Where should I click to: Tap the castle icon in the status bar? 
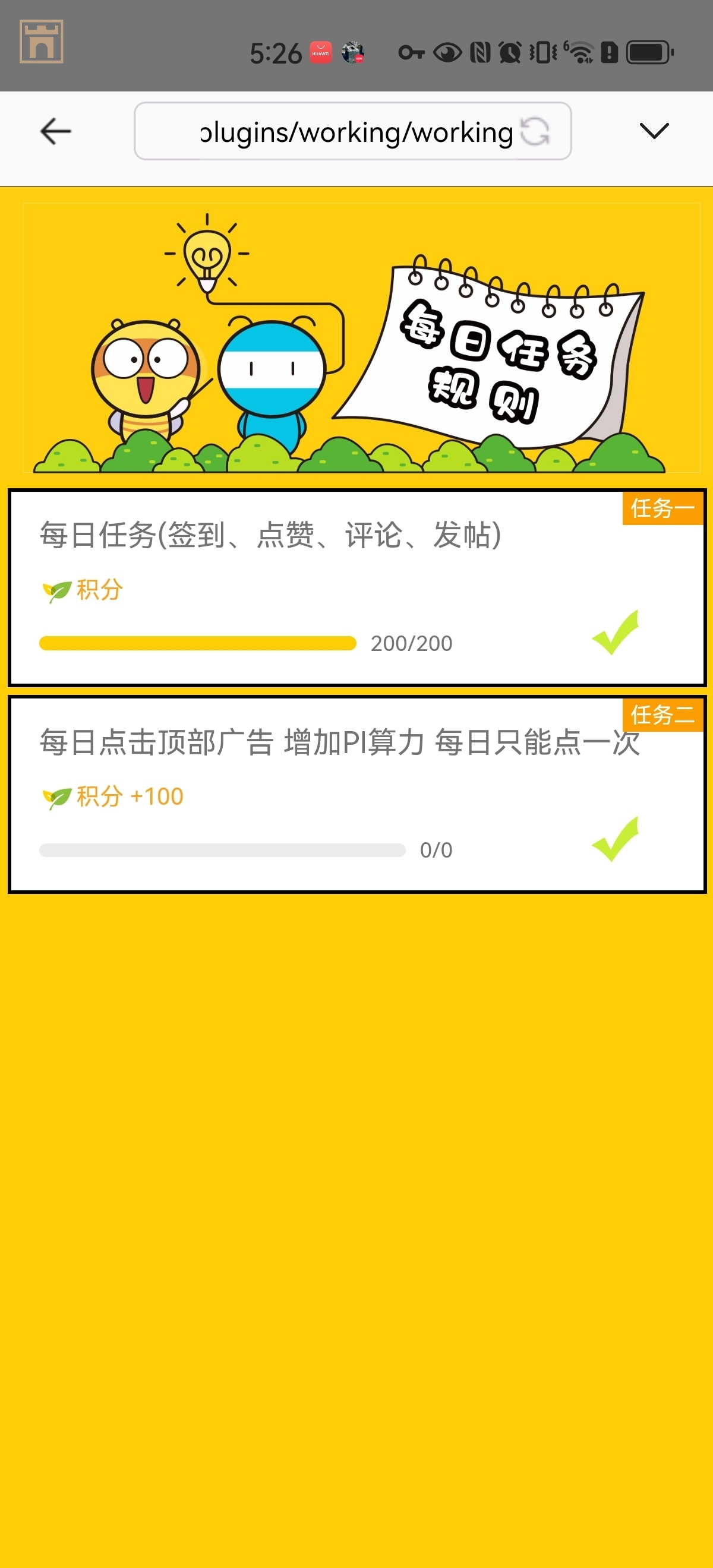(40, 42)
